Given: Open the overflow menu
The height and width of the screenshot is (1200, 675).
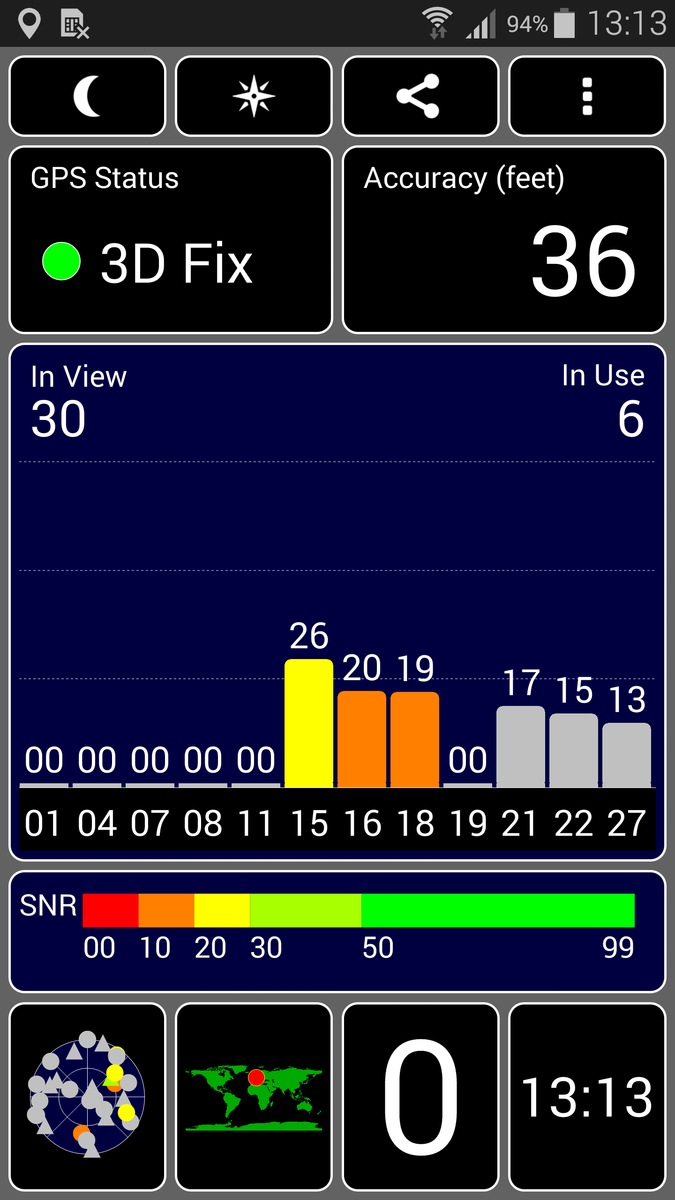Looking at the screenshot, I should pyautogui.click(x=587, y=96).
